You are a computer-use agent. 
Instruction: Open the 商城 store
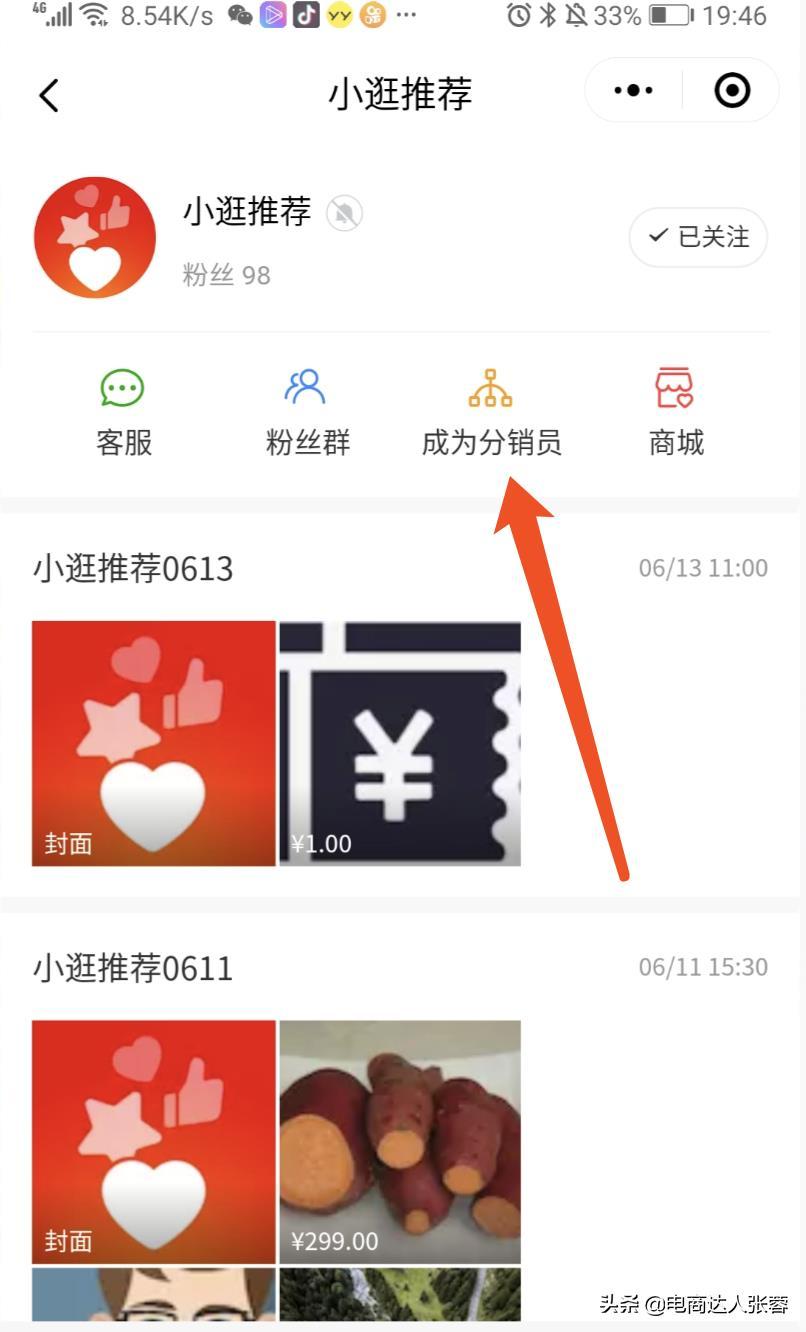(676, 412)
